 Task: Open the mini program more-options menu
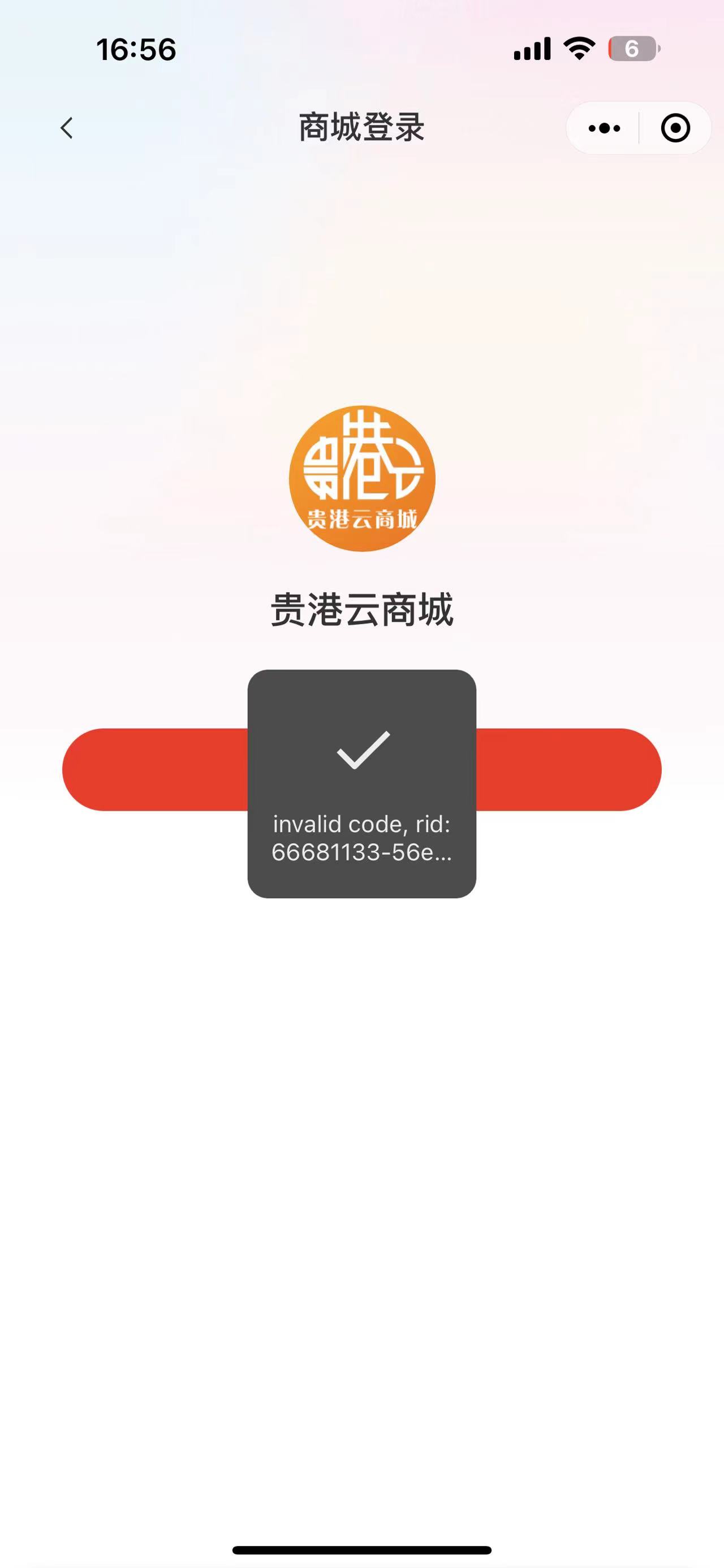click(604, 128)
